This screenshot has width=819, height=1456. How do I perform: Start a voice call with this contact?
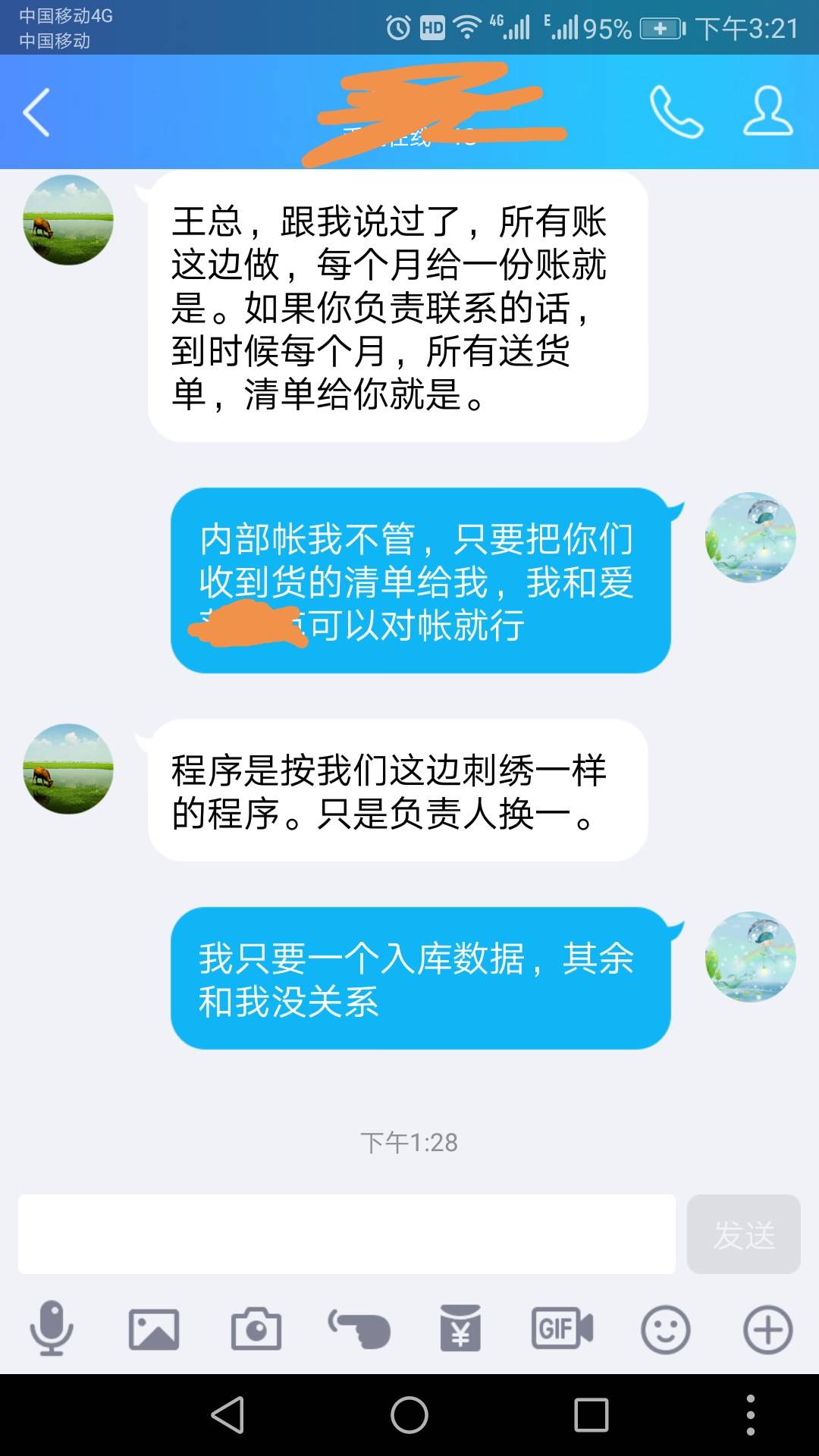click(676, 112)
